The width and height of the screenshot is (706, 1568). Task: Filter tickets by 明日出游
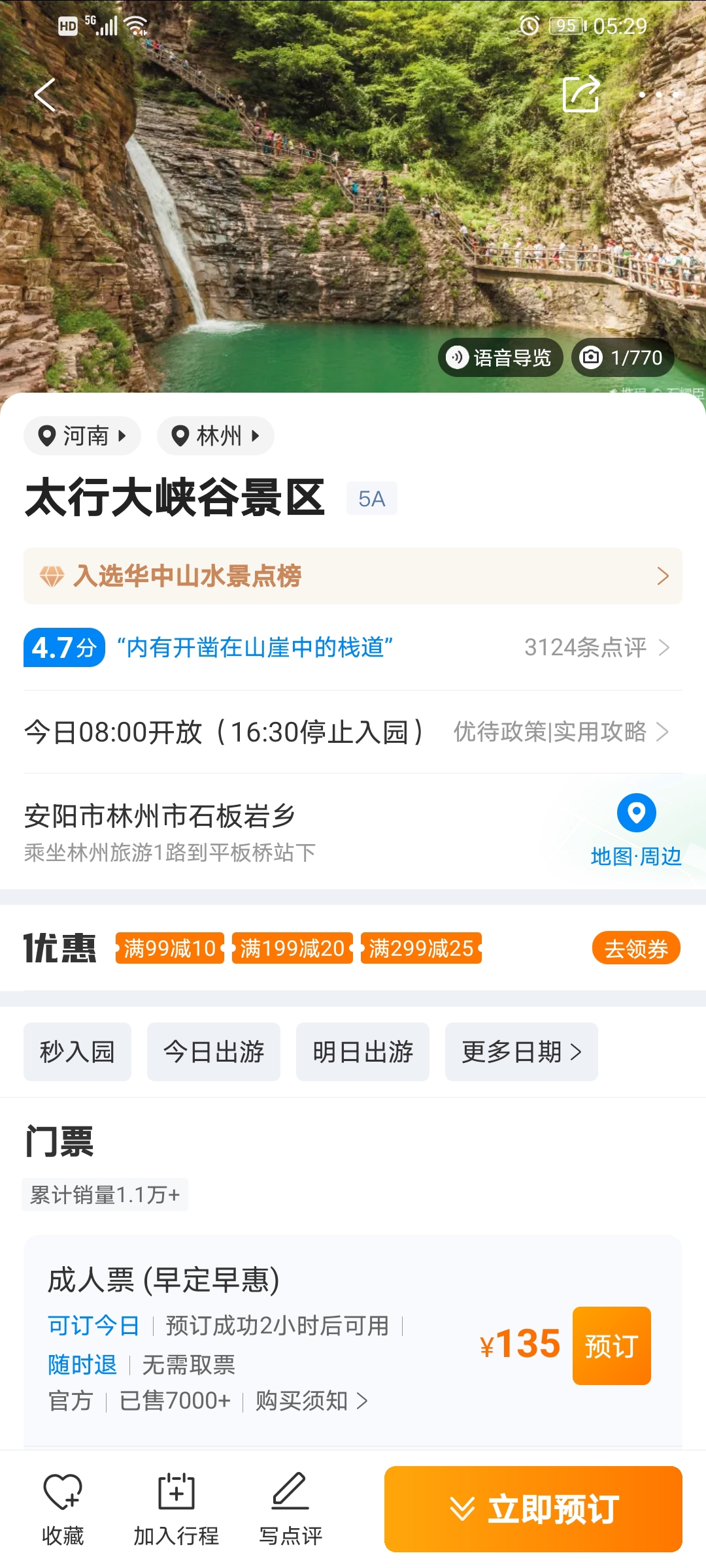[363, 1052]
